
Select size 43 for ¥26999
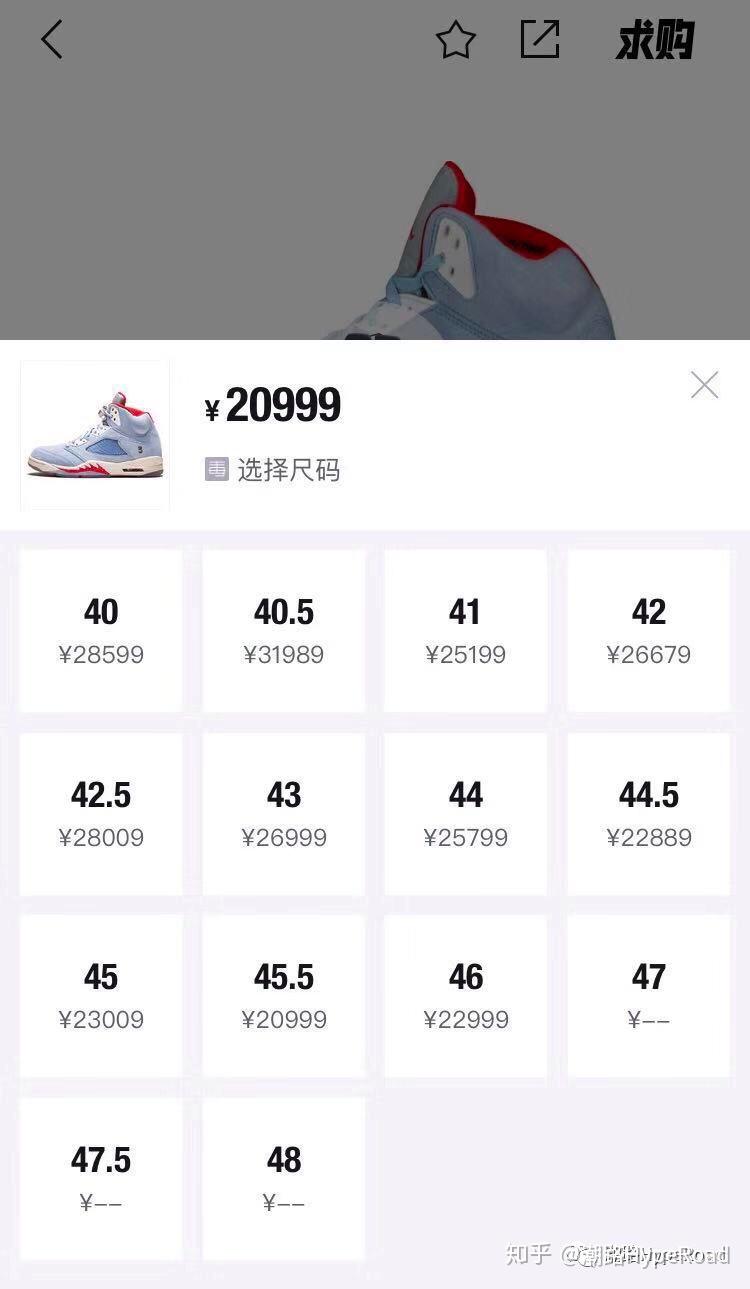click(284, 813)
